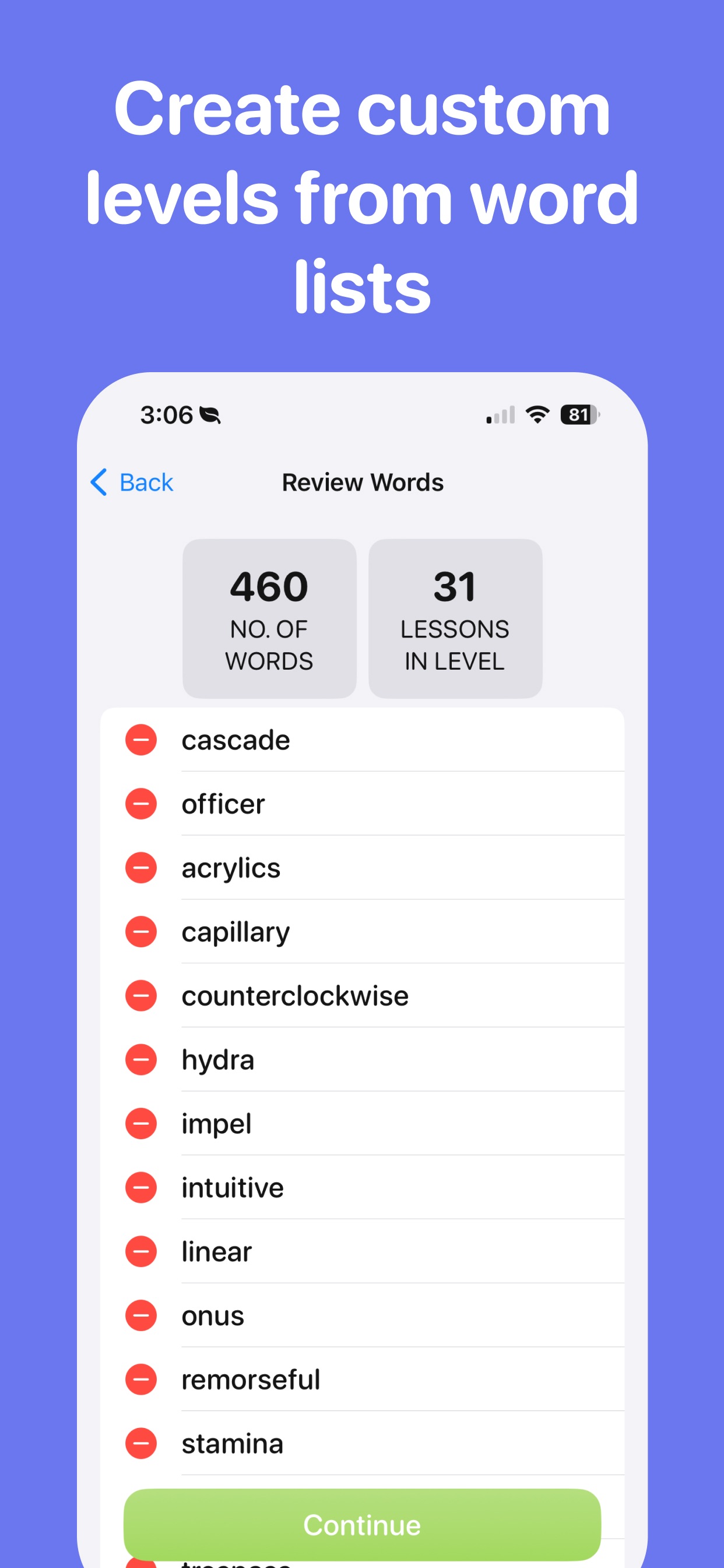The width and height of the screenshot is (724, 1568).
Task: Delete "stamina" from the review list
Action: pos(140,1443)
